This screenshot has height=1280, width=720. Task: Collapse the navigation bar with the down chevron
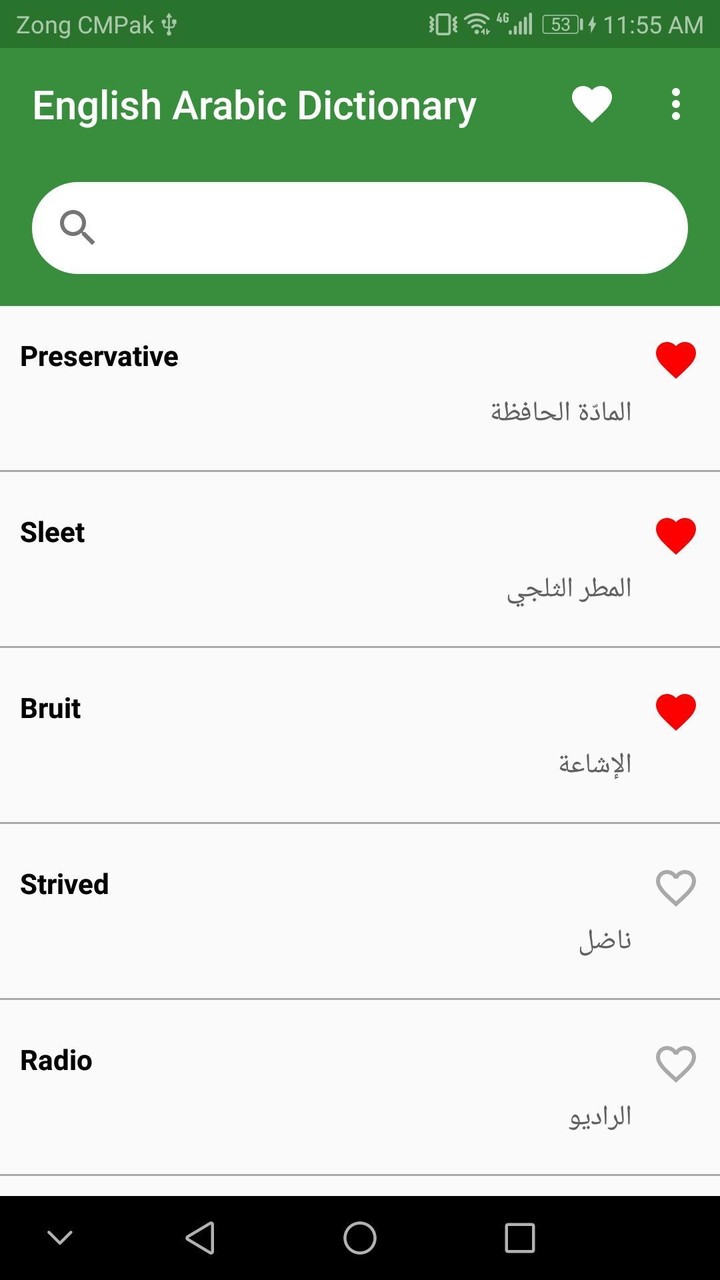(60, 1237)
